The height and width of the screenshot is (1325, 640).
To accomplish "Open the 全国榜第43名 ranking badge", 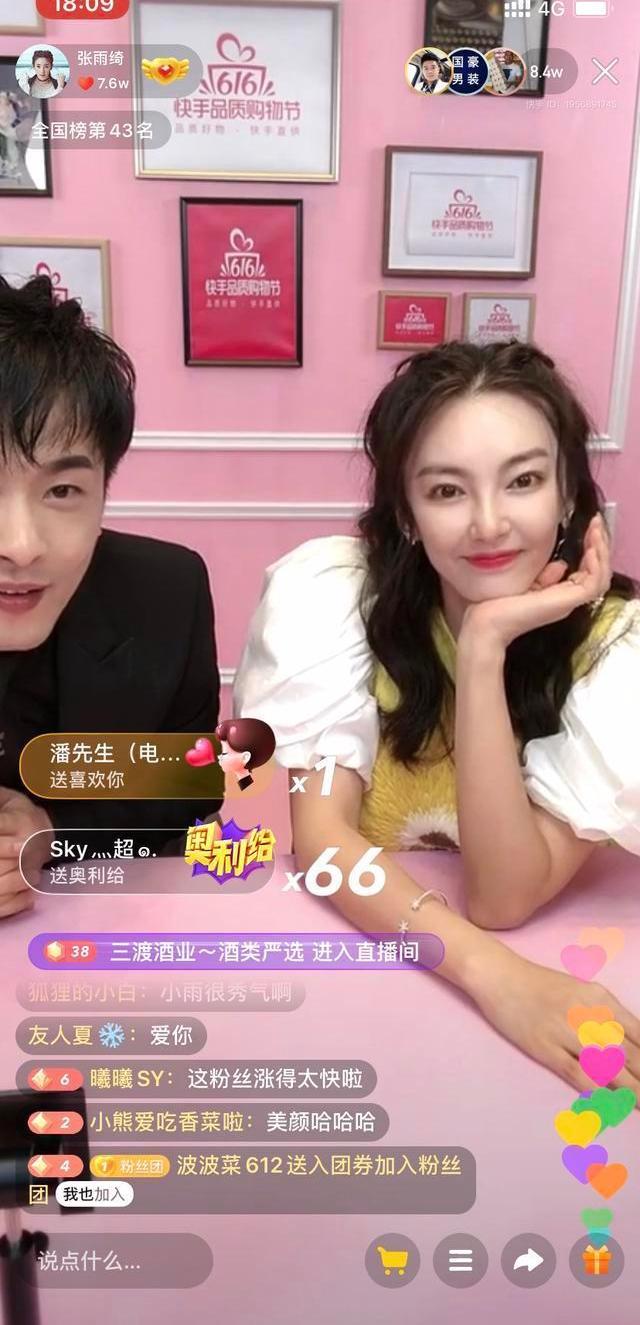I will pos(92,130).
